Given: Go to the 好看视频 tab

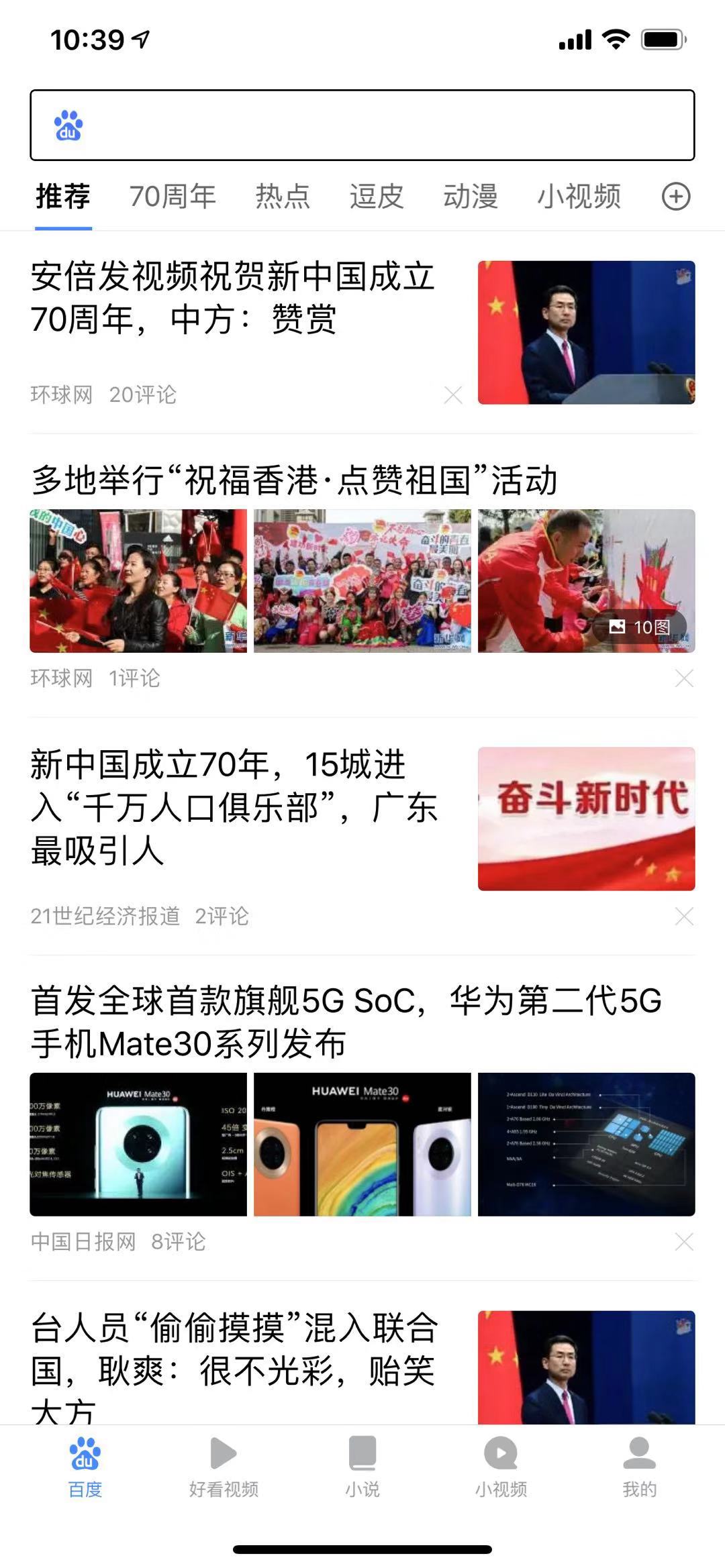Looking at the screenshot, I should click(x=224, y=1467).
